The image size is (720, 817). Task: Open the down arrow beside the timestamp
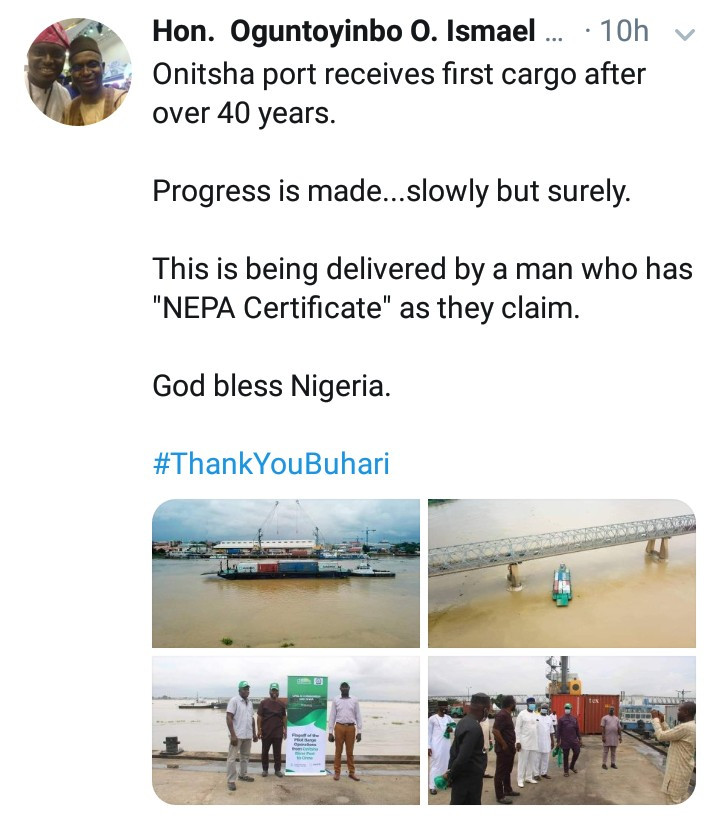pos(682,33)
